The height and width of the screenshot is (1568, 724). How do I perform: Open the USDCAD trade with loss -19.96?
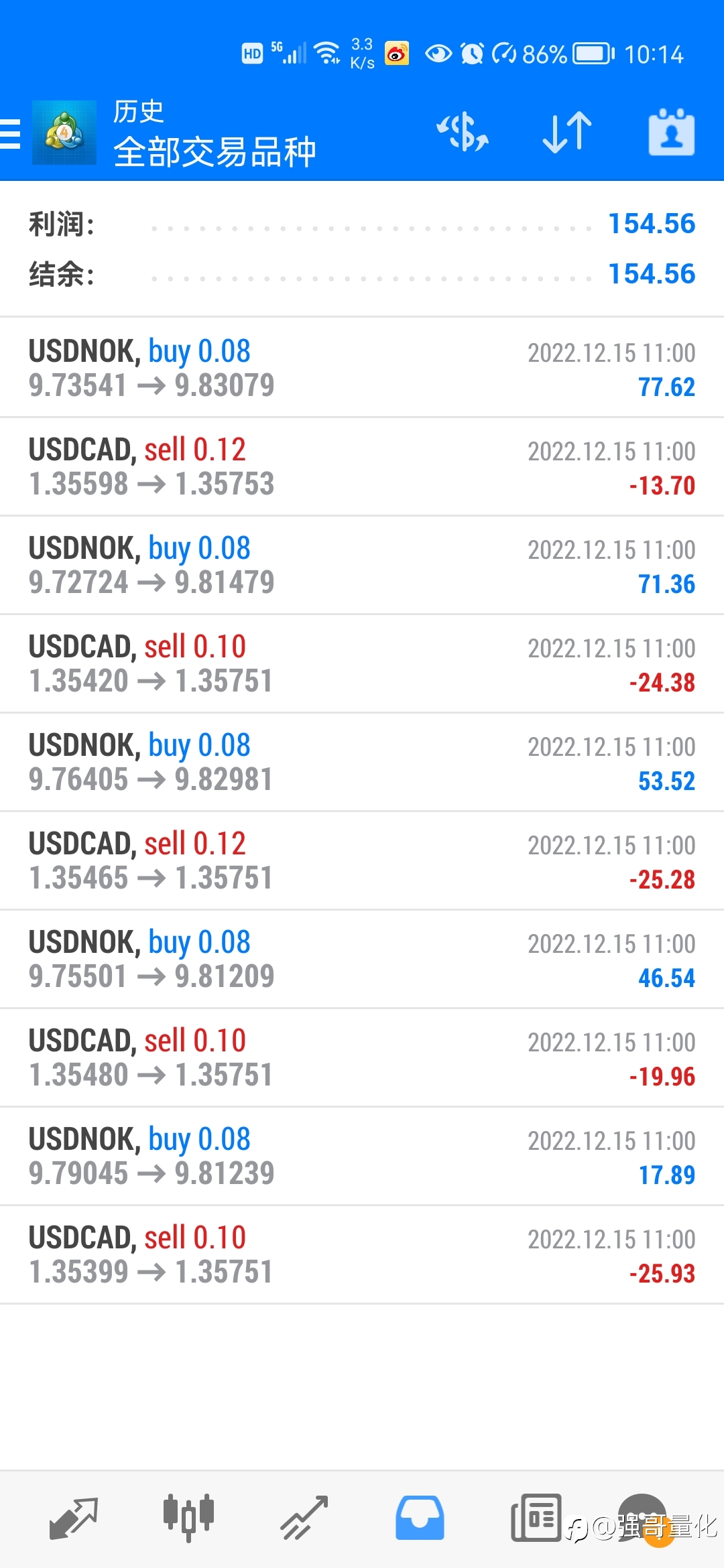[362, 1057]
